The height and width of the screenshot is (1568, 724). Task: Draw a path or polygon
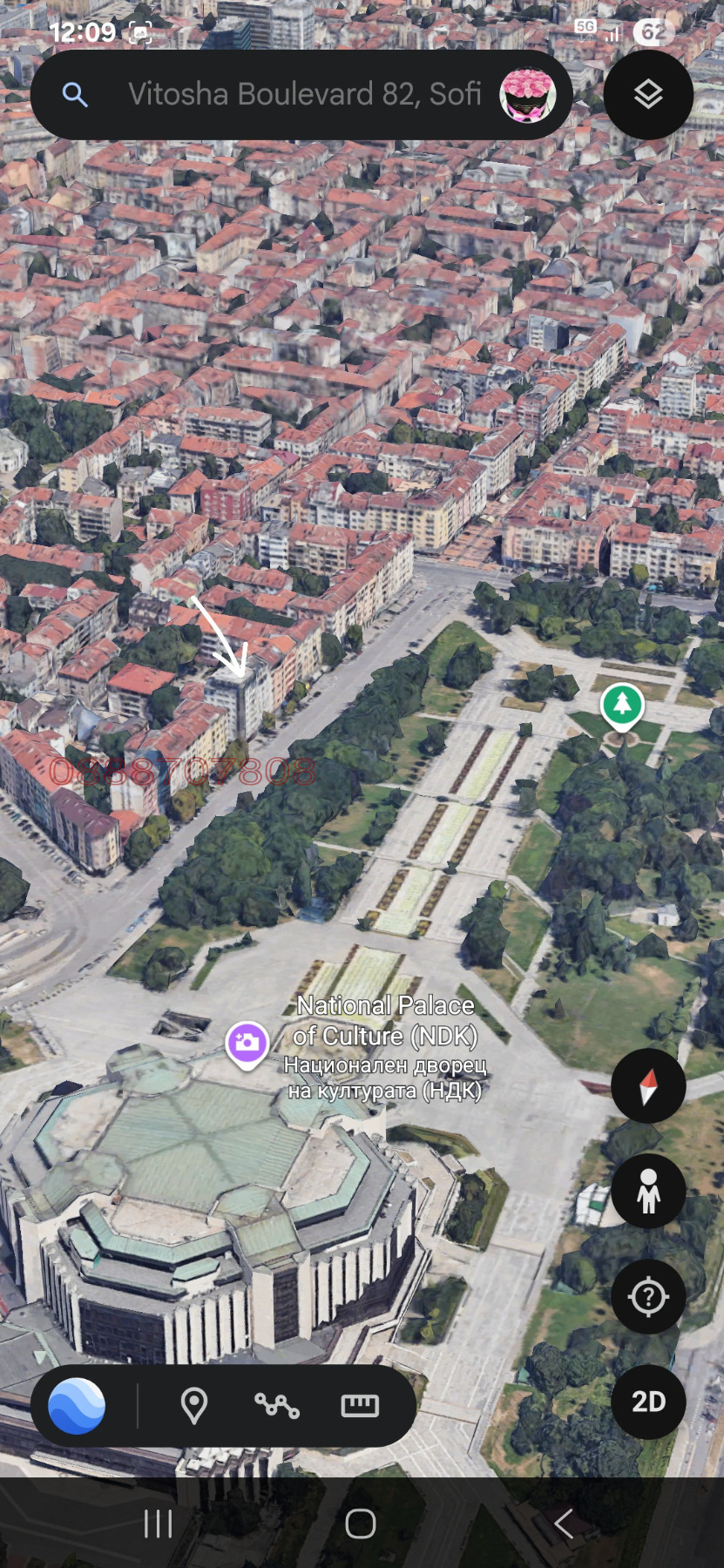click(276, 1405)
